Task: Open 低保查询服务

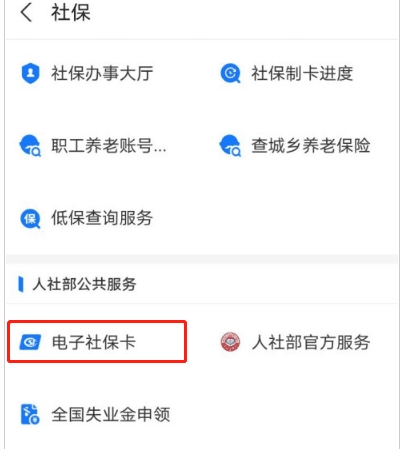Action: click(x=87, y=218)
